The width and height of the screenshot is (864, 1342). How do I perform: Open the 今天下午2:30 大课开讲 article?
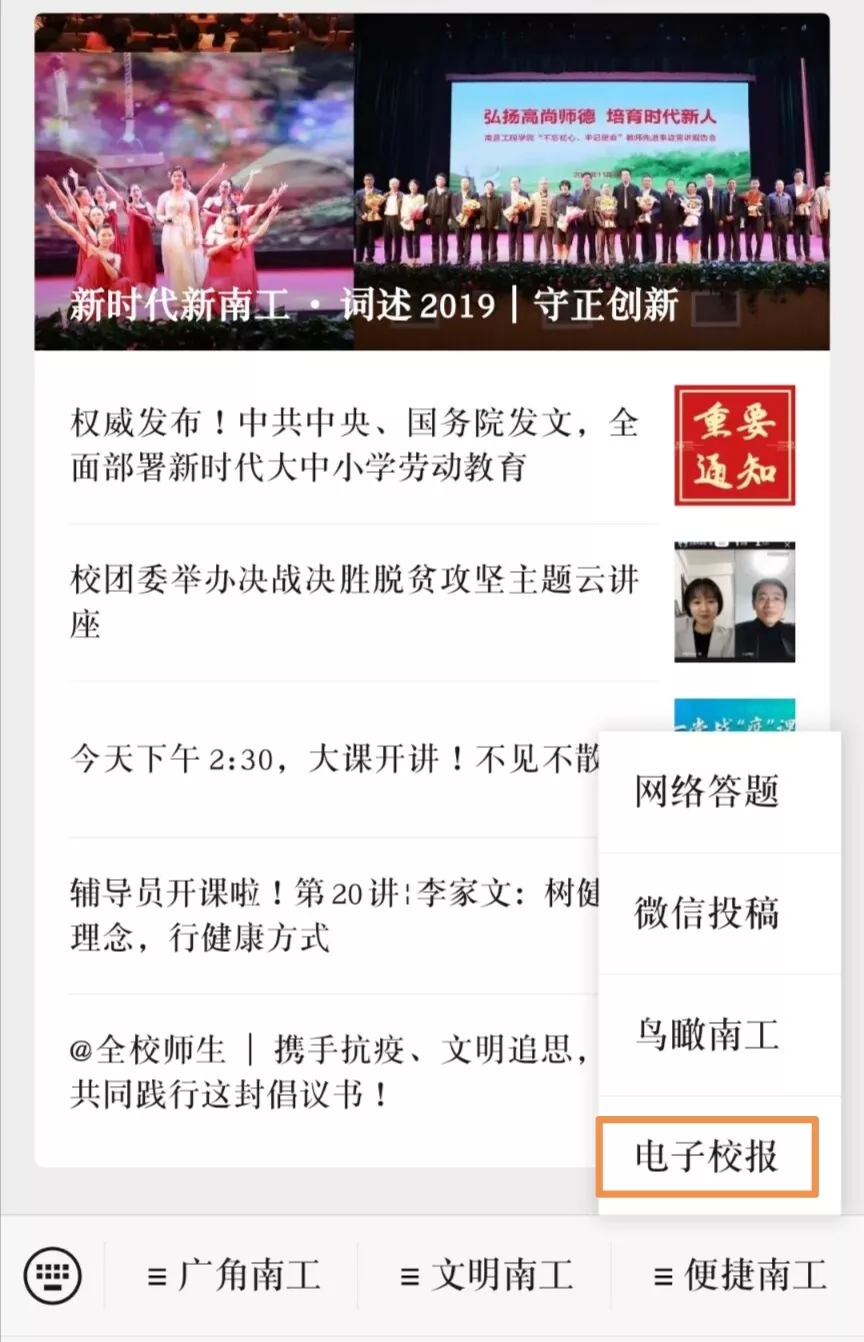tap(330, 759)
